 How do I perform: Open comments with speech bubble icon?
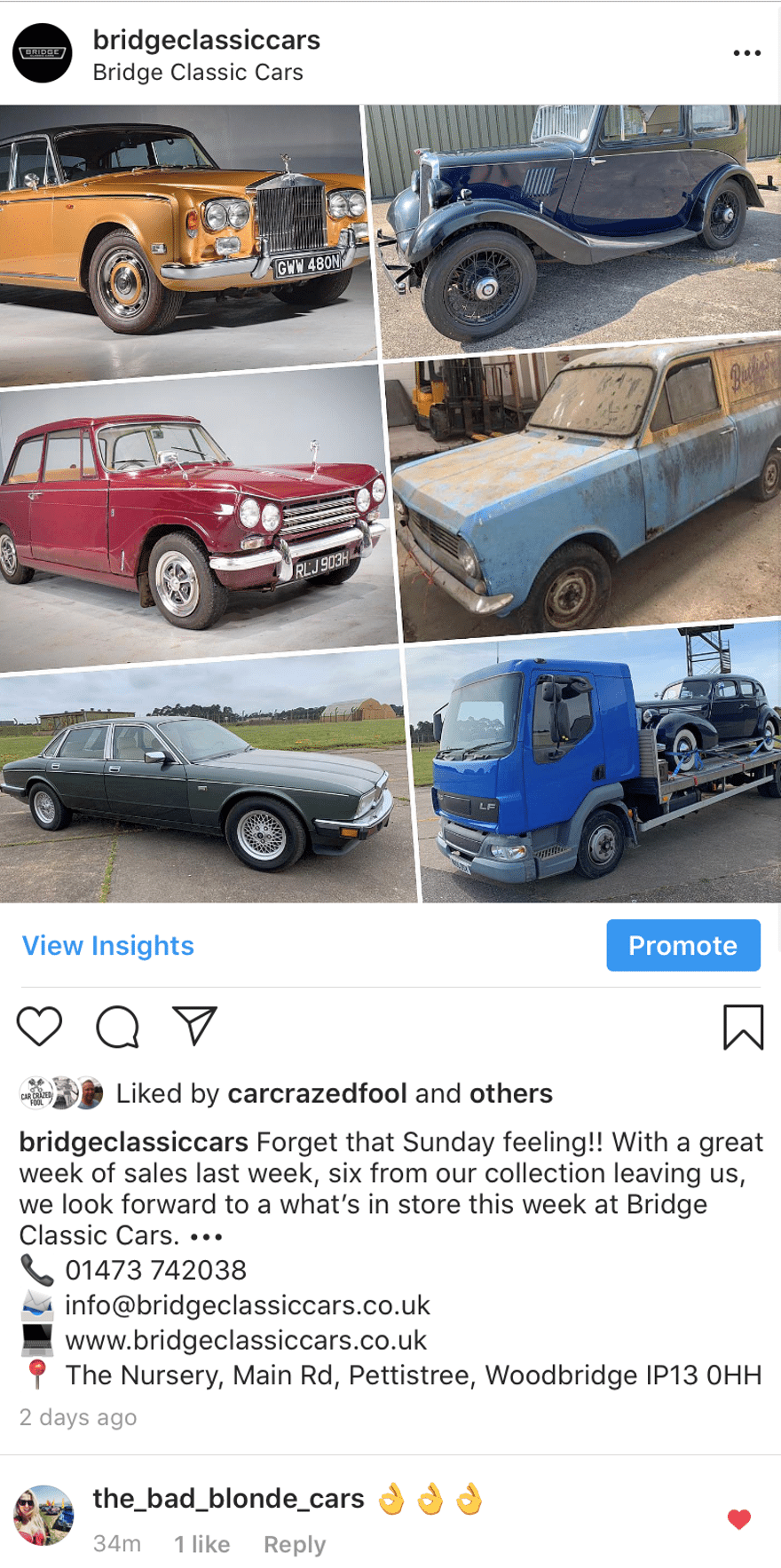pyautogui.click(x=117, y=1027)
